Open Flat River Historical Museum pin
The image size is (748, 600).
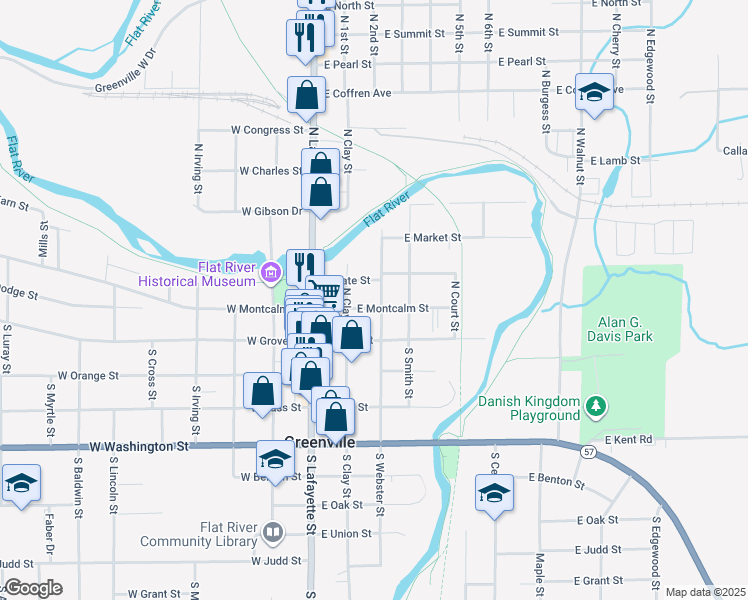coord(270,272)
